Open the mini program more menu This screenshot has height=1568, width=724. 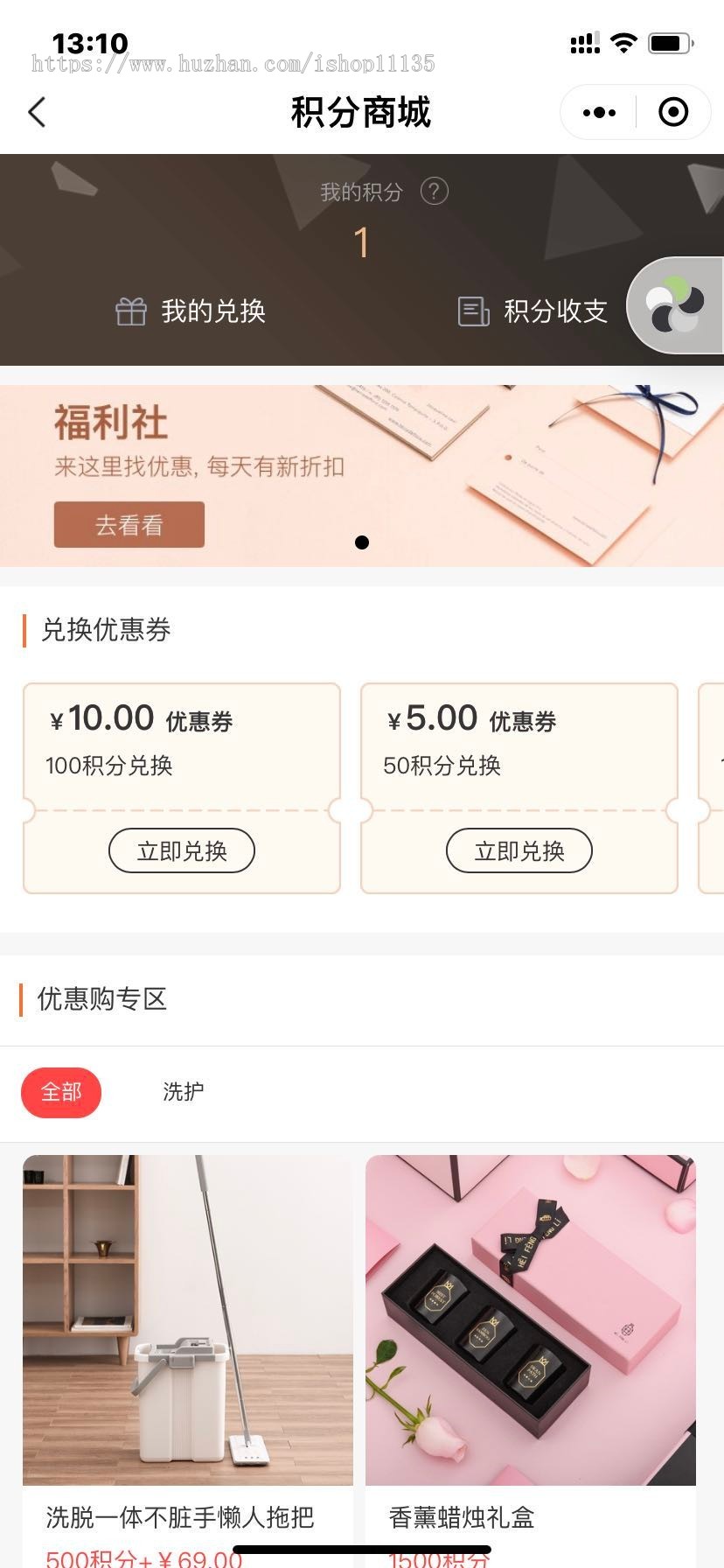(x=599, y=112)
